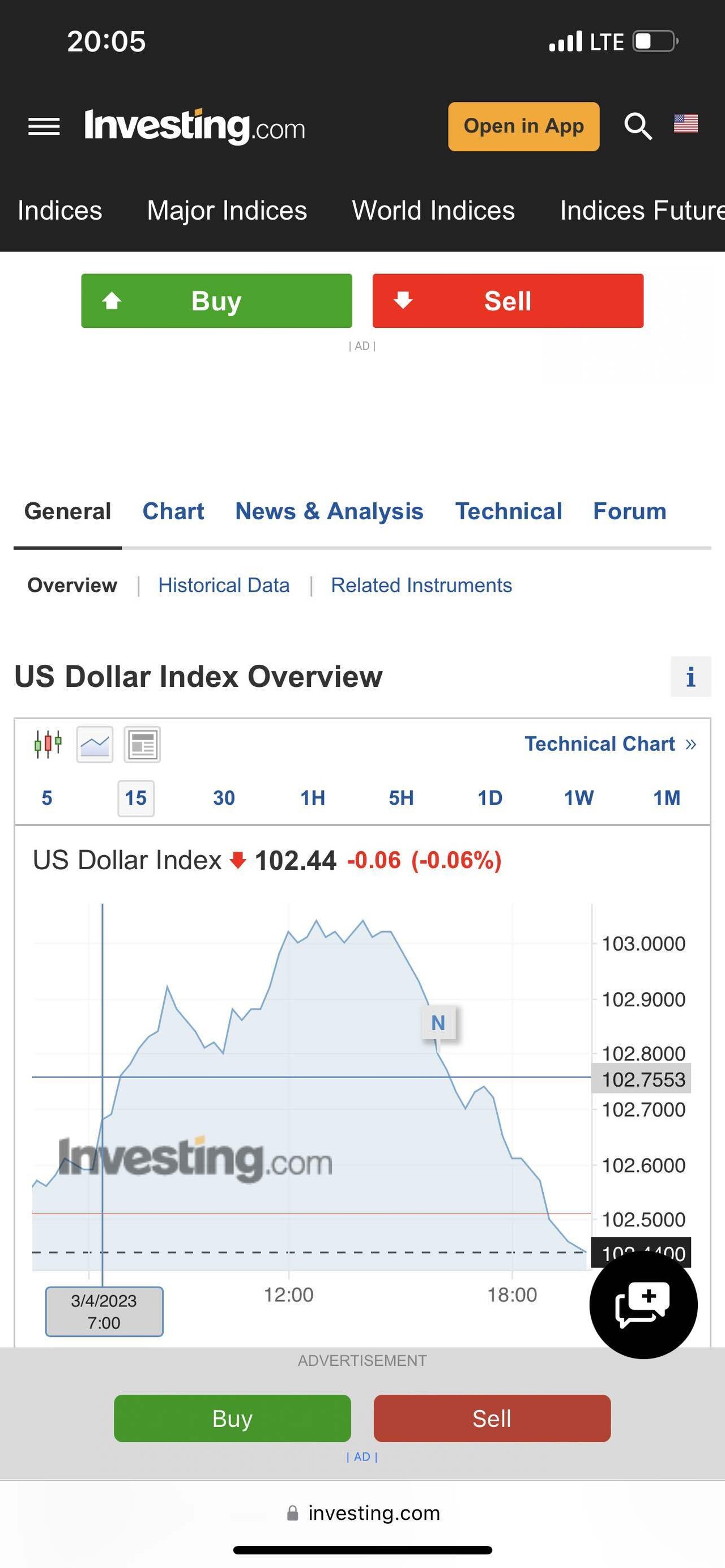Open the floating add-comment button

643,1305
